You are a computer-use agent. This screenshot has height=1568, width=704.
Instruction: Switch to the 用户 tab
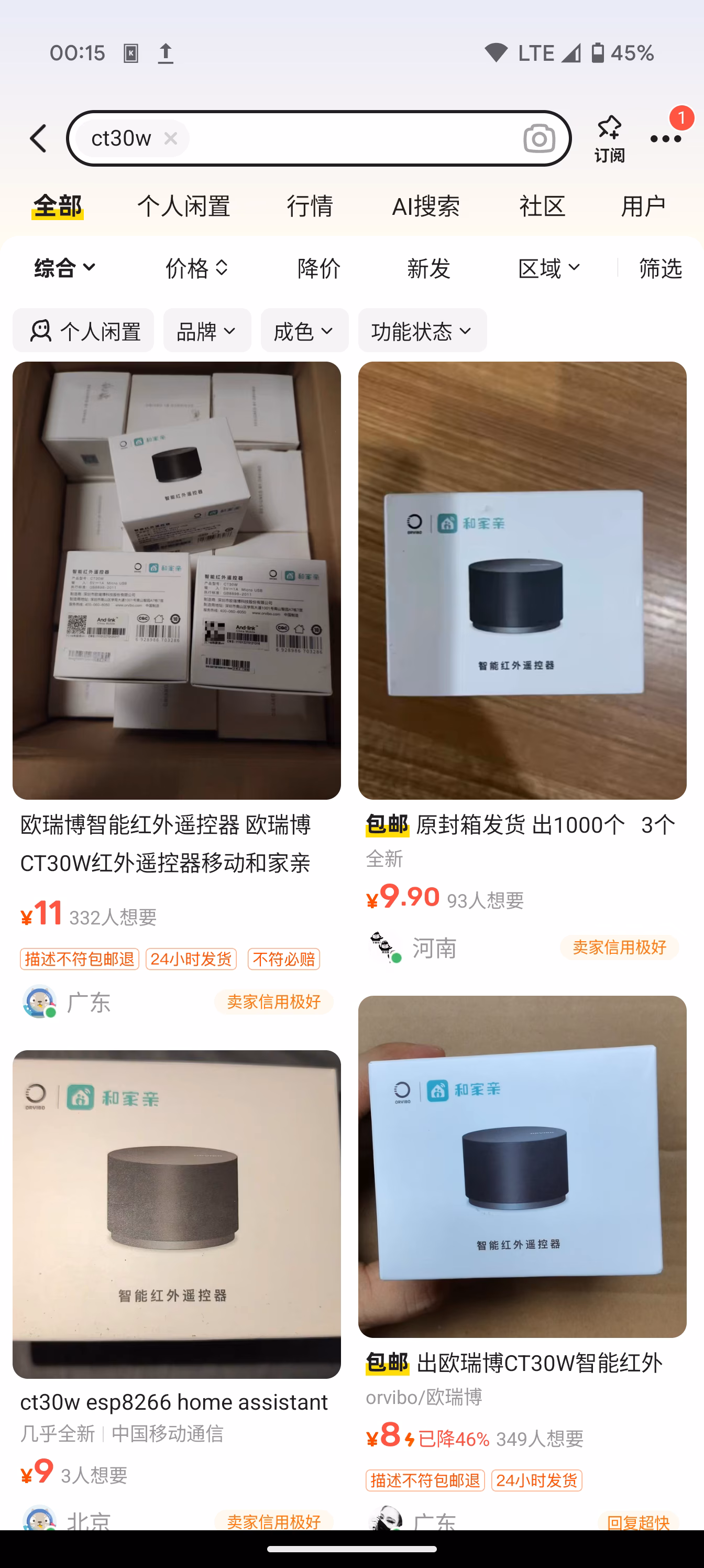643,206
